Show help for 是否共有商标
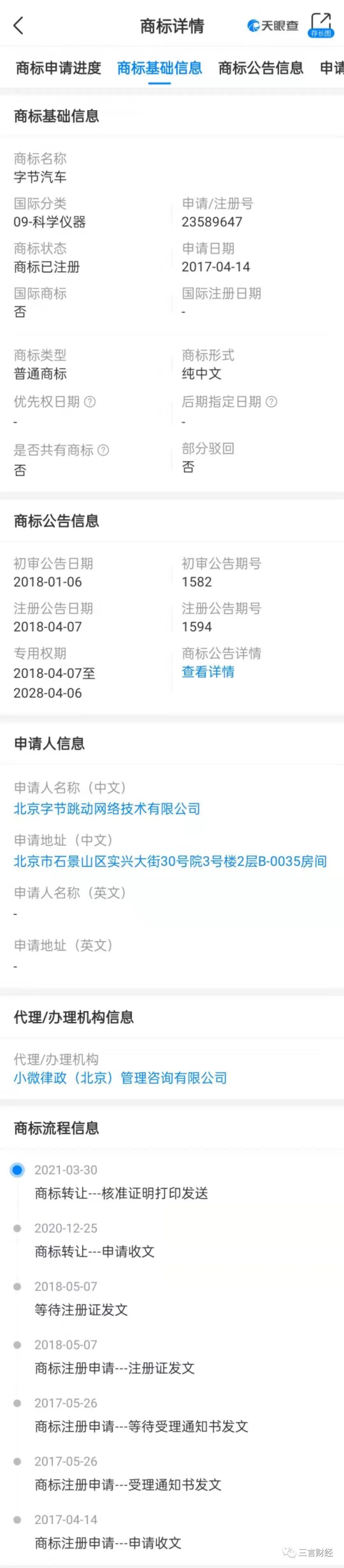Image resolution: width=344 pixels, height=1568 pixels. point(104,450)
